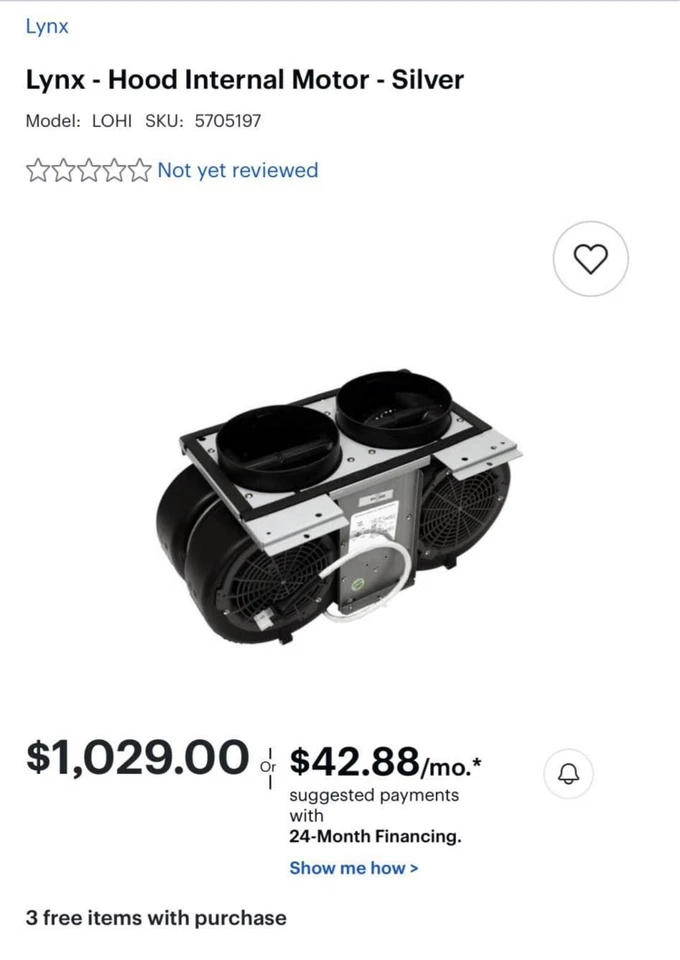The width and height of the screenshot is (680, 960).
Task: Open the Lynx brand link
Action: point(47,27)
